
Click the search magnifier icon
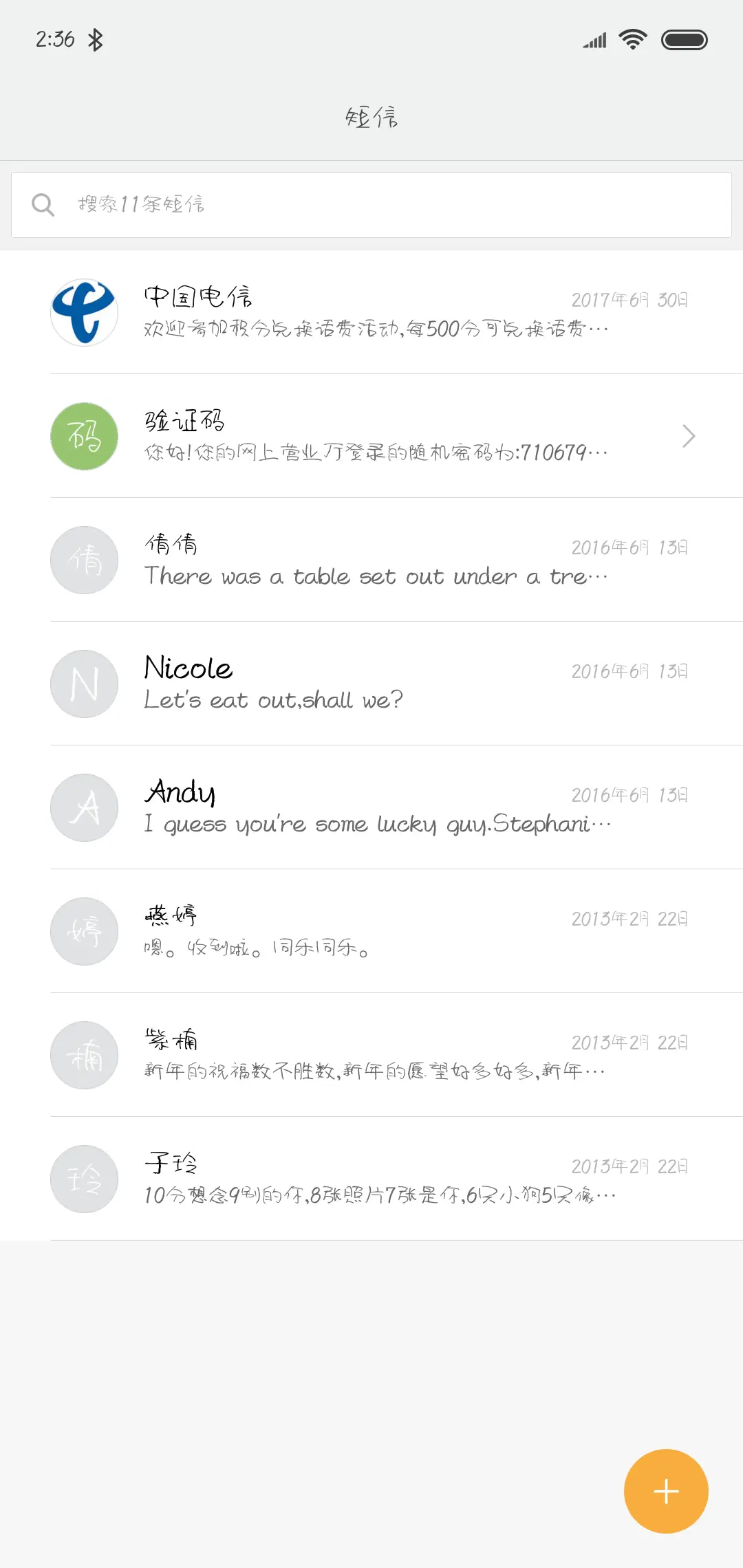43,204
